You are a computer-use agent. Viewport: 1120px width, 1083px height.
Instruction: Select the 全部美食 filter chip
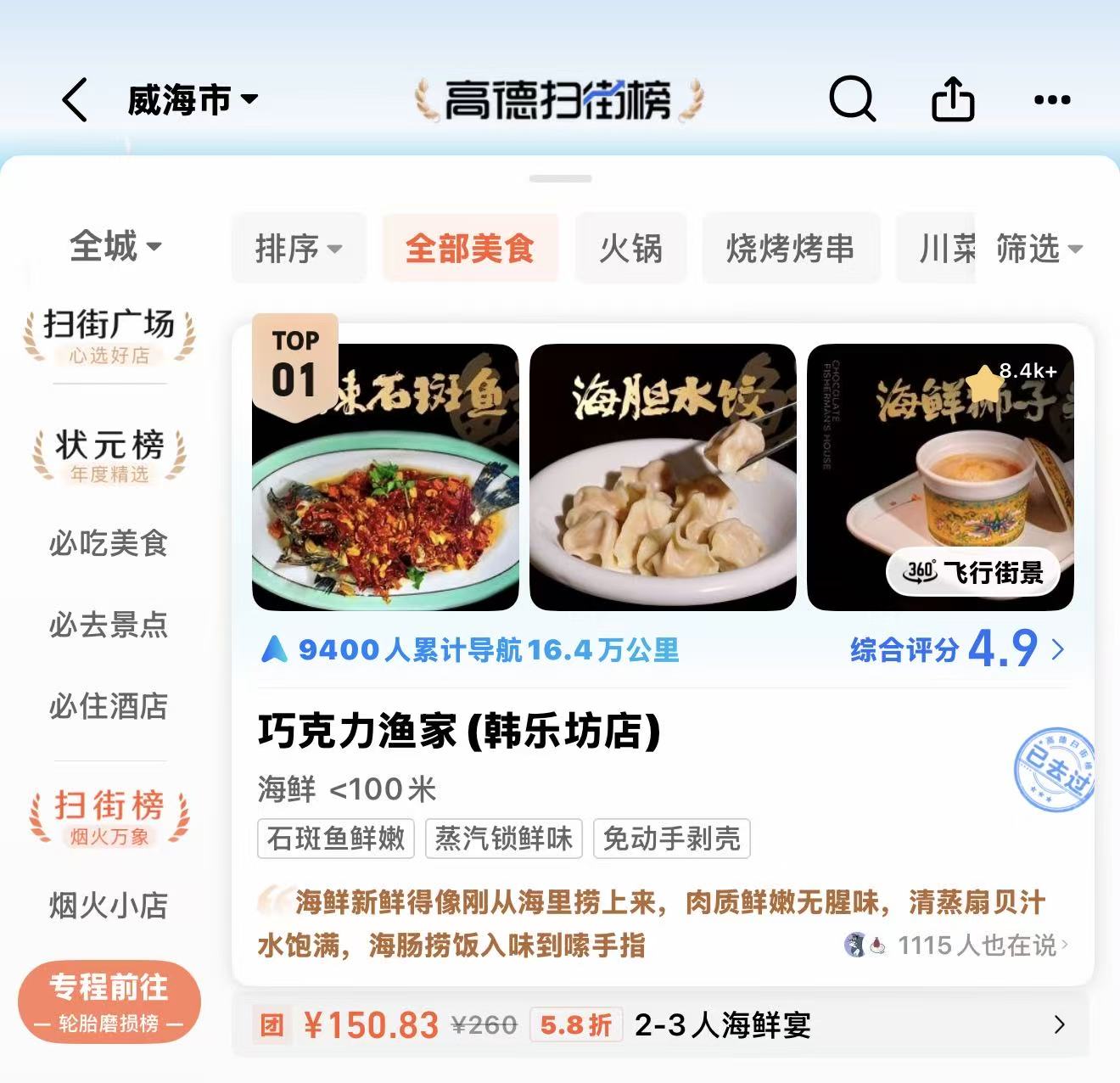tap(470, 249)
